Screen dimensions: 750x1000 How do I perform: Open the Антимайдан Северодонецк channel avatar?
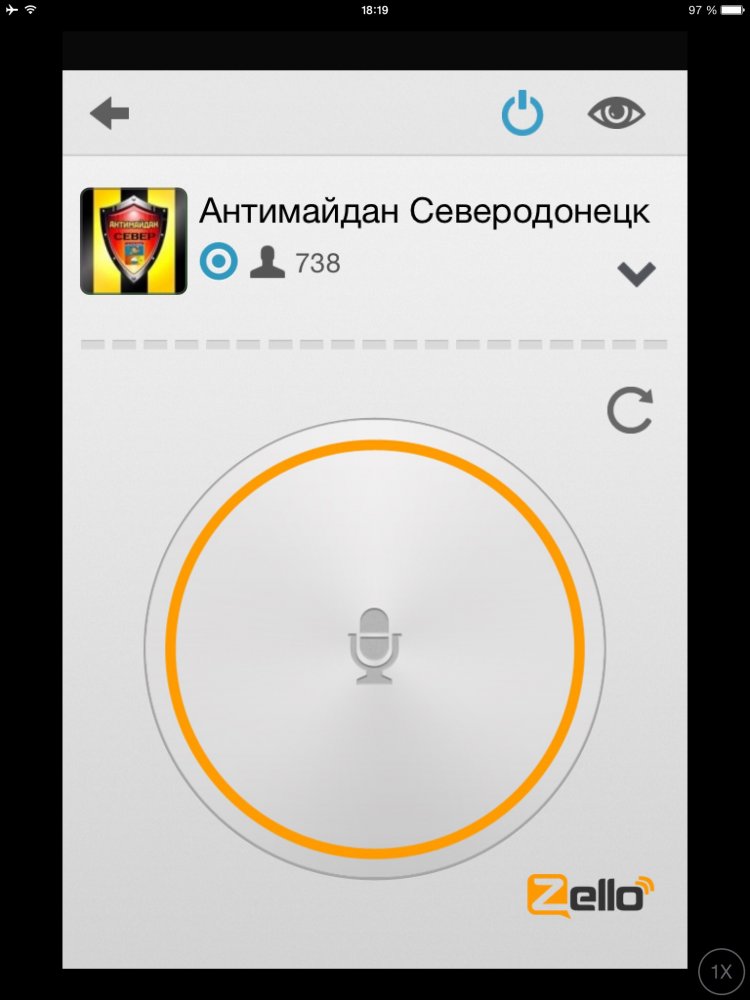[134, 241]
